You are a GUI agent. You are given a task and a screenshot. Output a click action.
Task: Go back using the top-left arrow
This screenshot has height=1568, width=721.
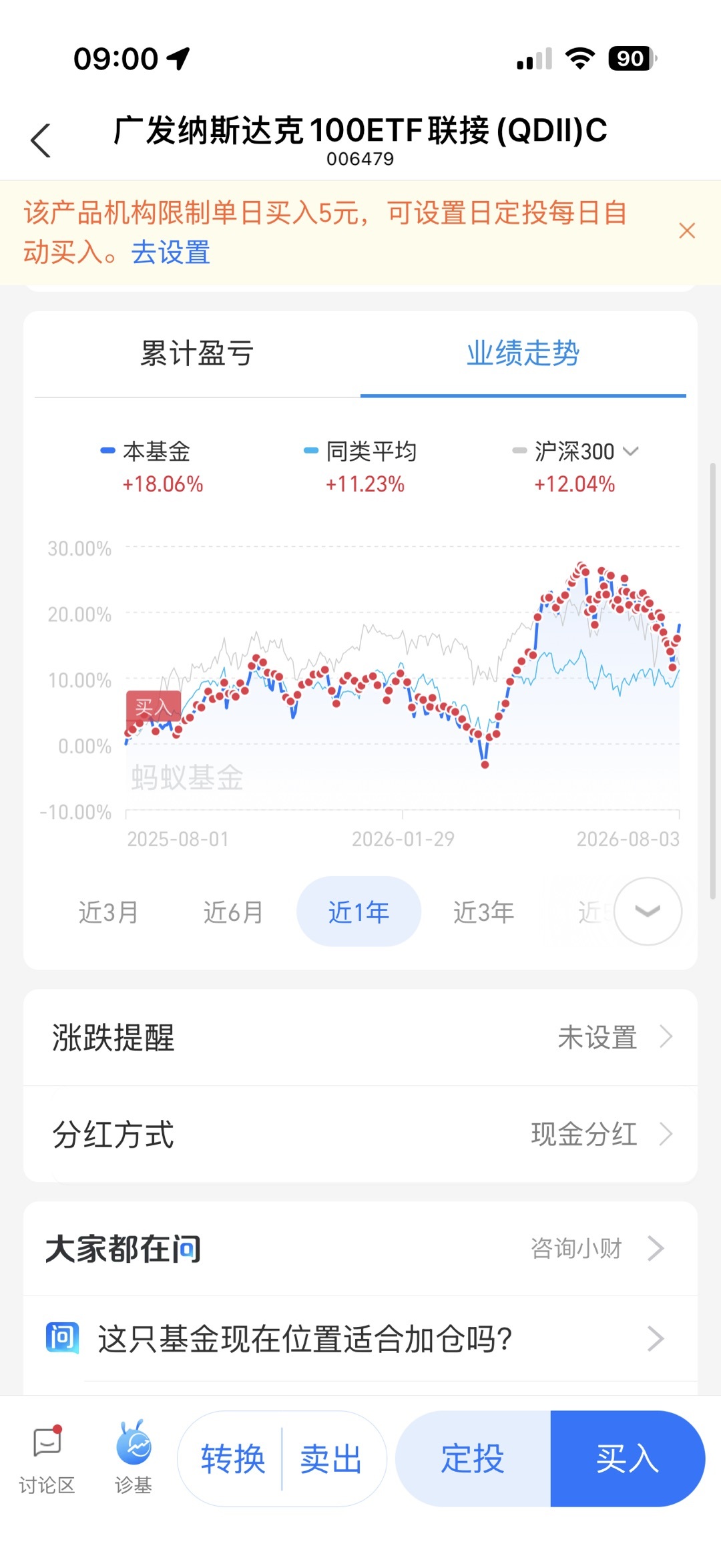41,140
